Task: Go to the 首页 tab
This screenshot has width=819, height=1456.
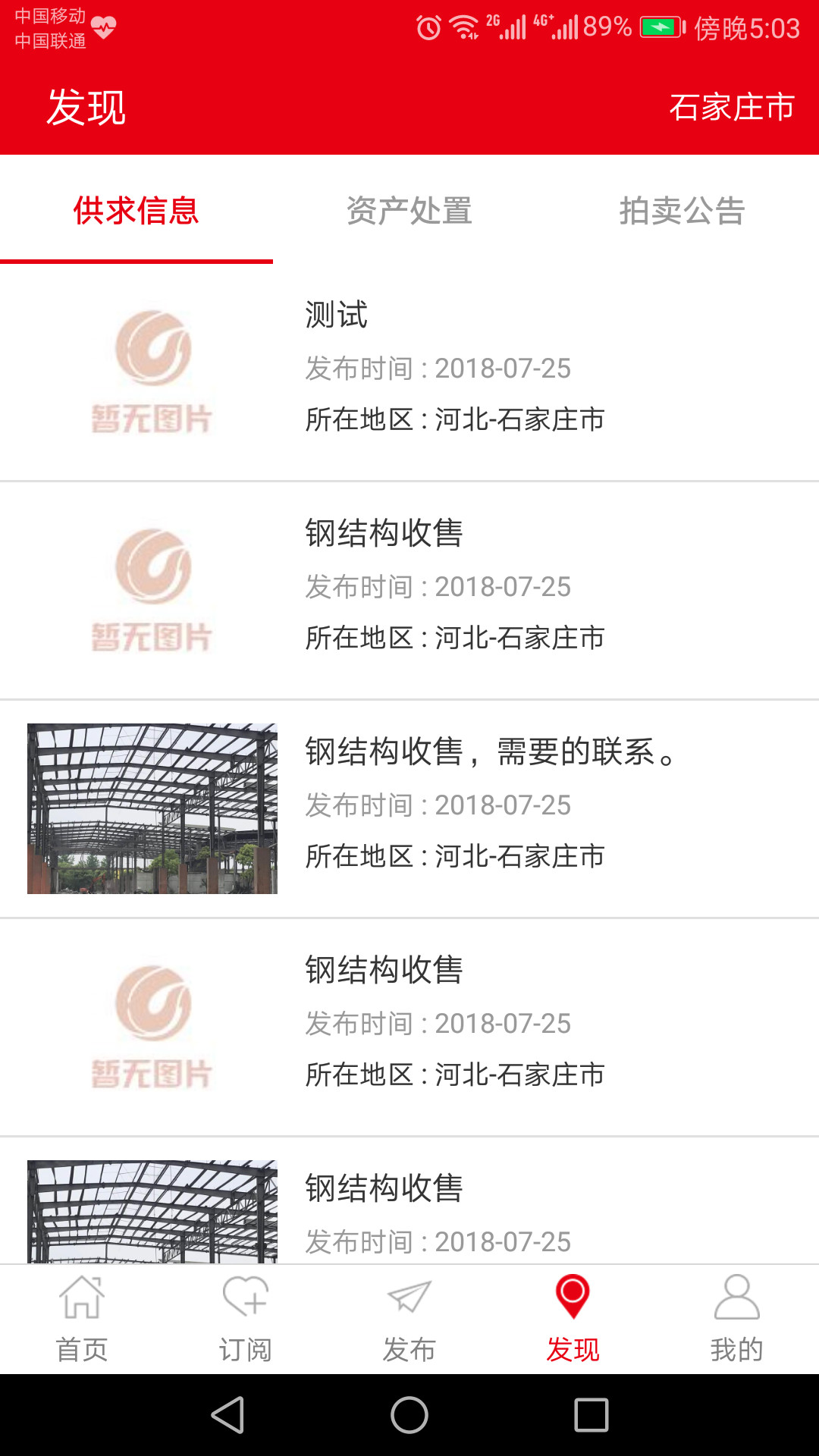Action: coord(82,1318)
